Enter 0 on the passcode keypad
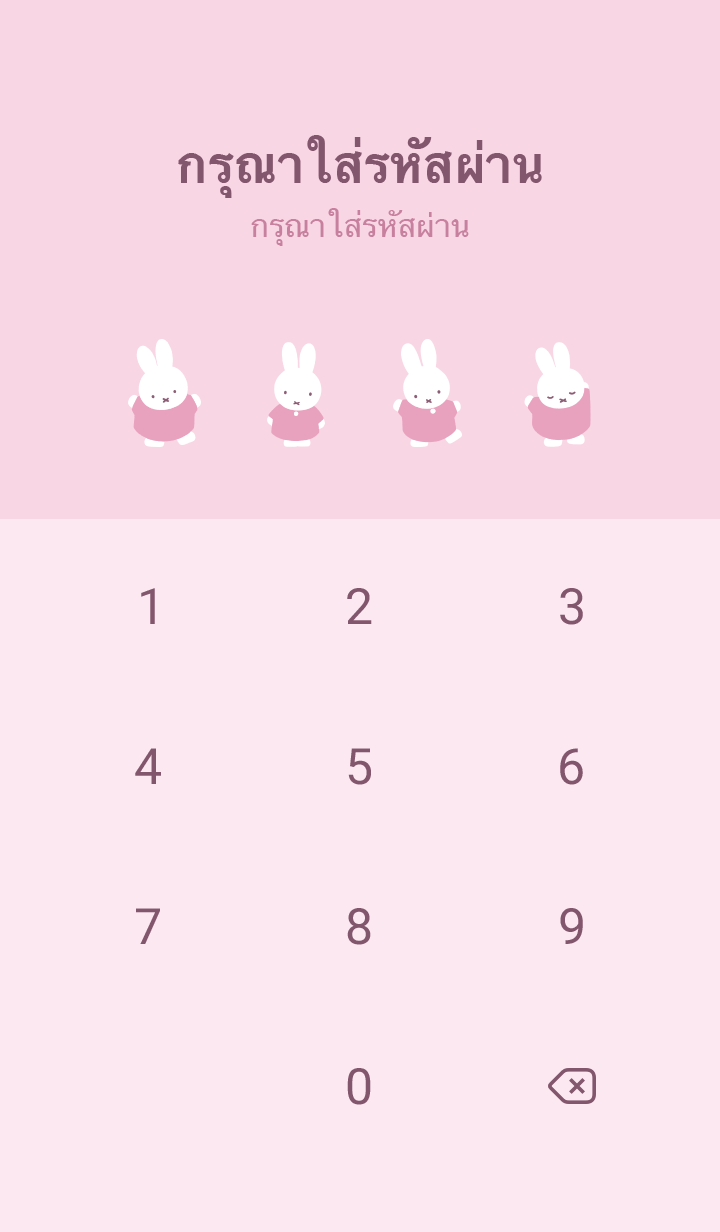The width and height of the screenshot is (720, 1232). coord(359,1087)
